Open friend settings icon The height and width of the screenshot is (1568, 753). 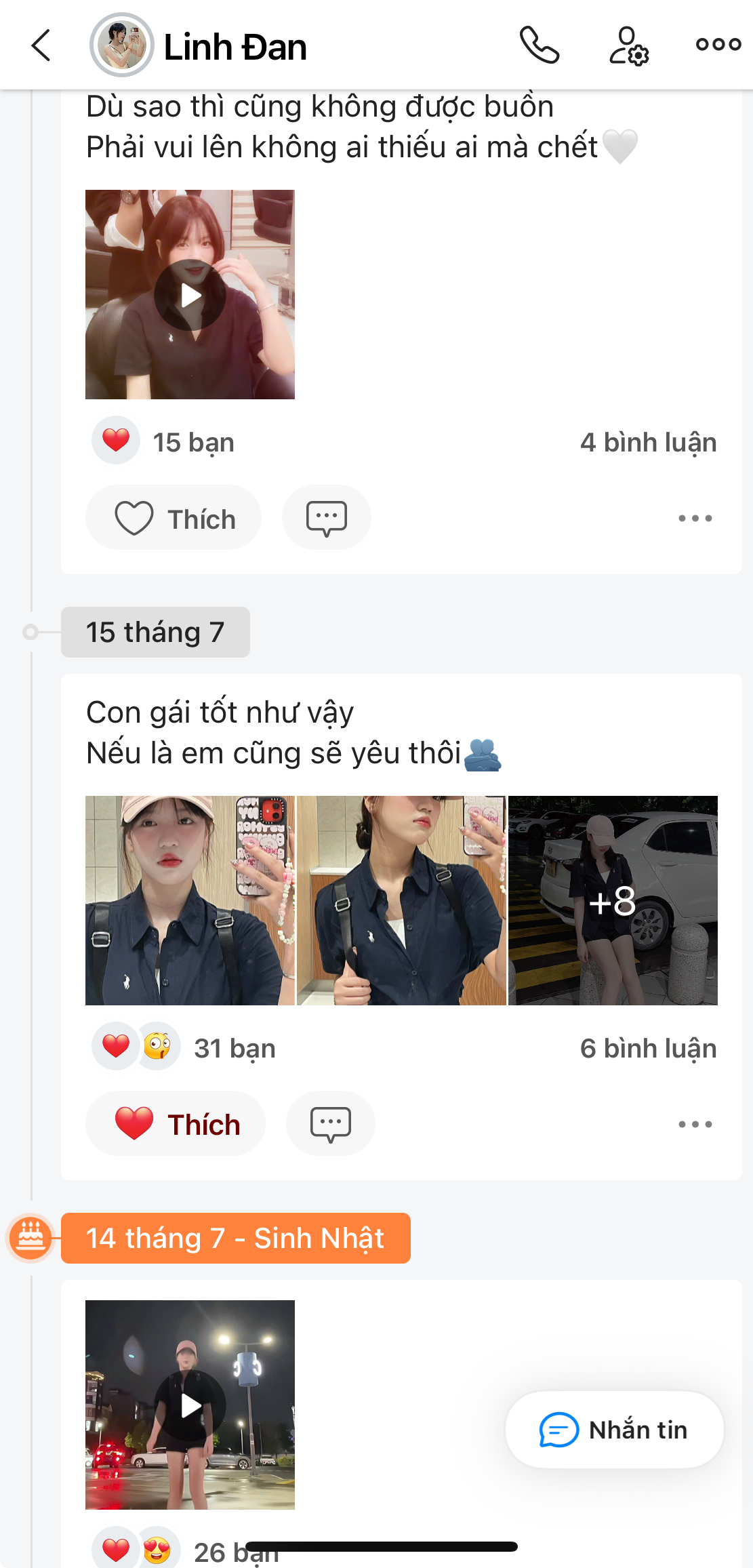coord(628,45)
